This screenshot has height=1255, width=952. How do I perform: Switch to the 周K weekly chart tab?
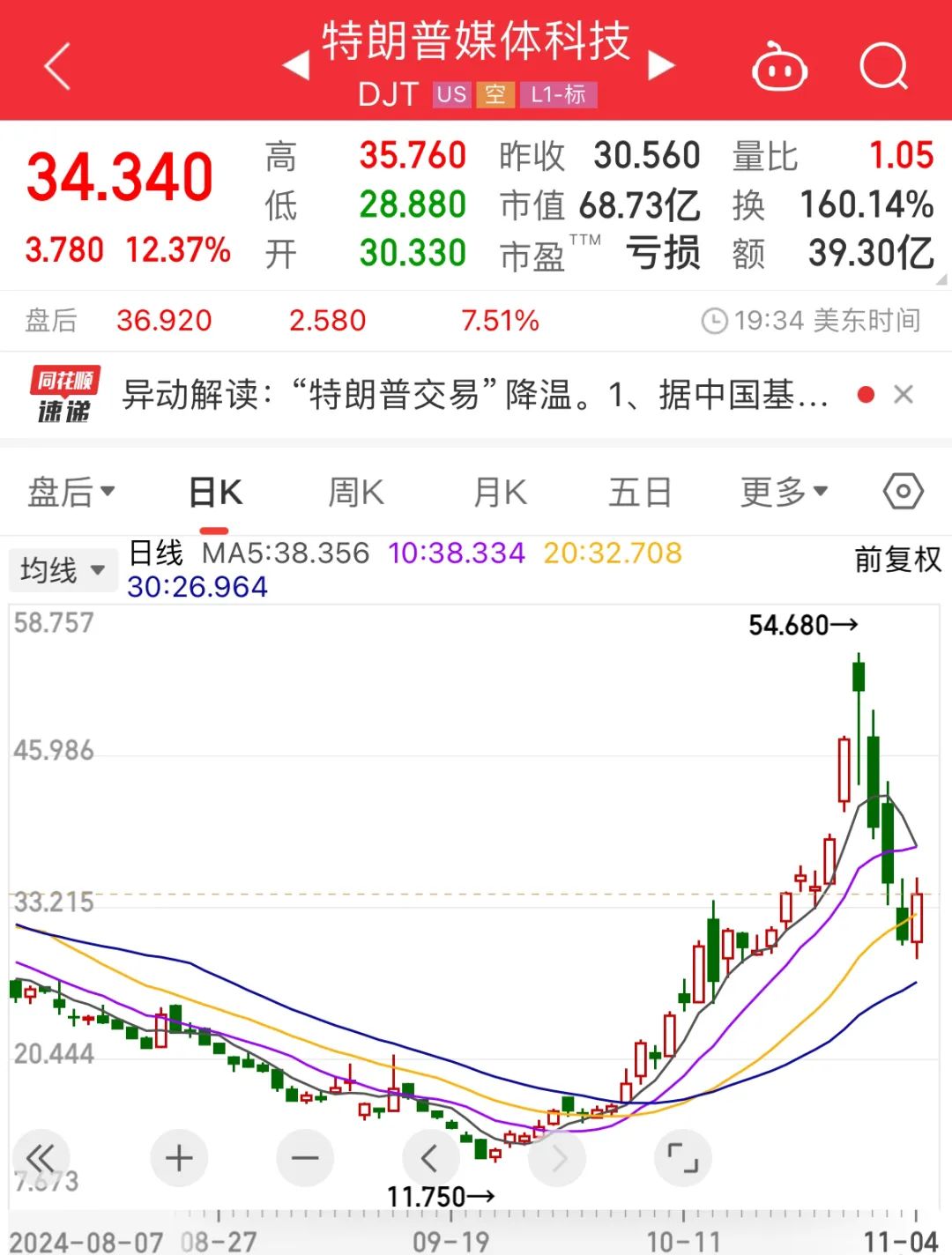point(353,492)
